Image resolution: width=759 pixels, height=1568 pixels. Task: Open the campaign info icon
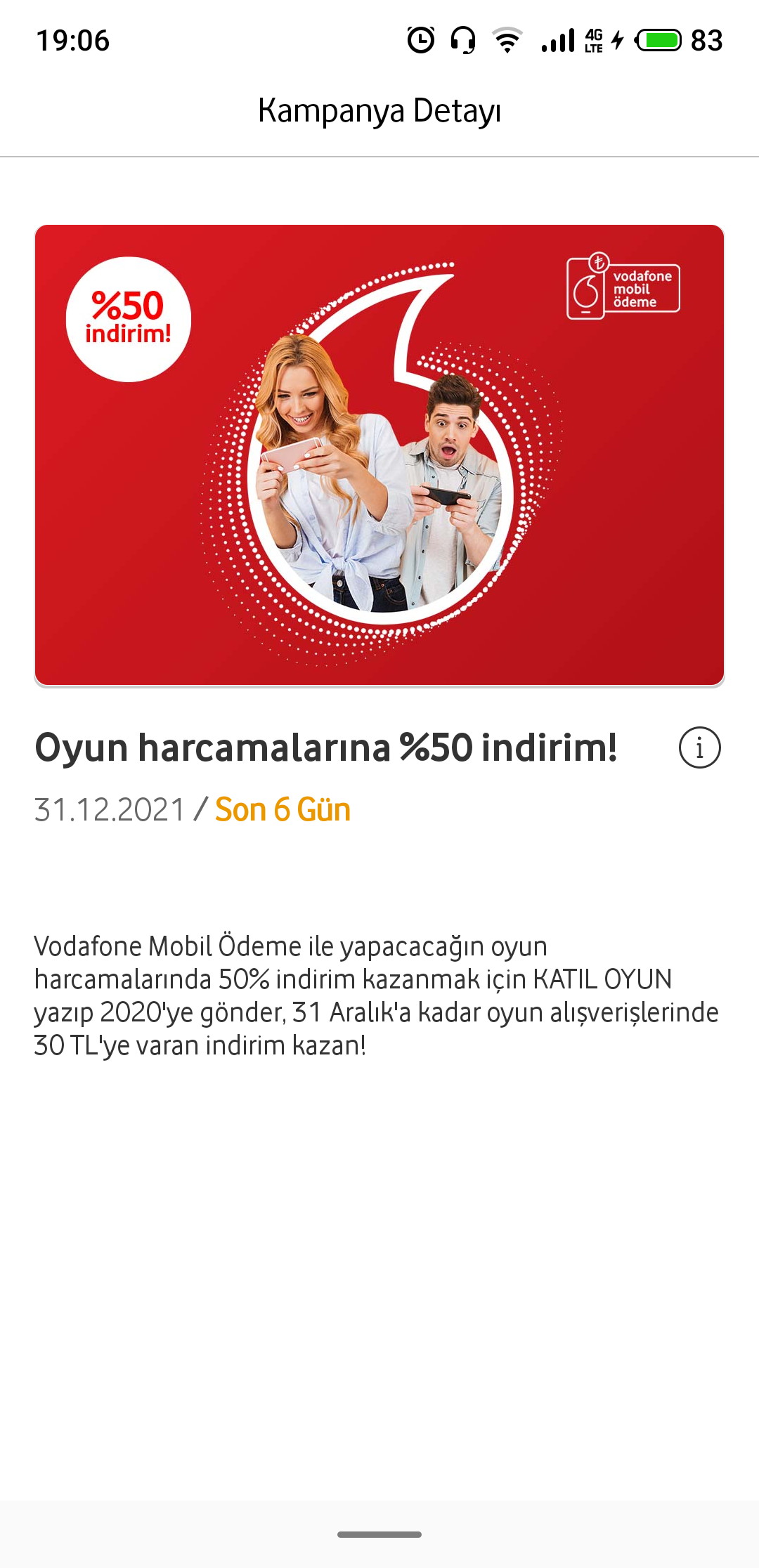[x=699, y=747]
